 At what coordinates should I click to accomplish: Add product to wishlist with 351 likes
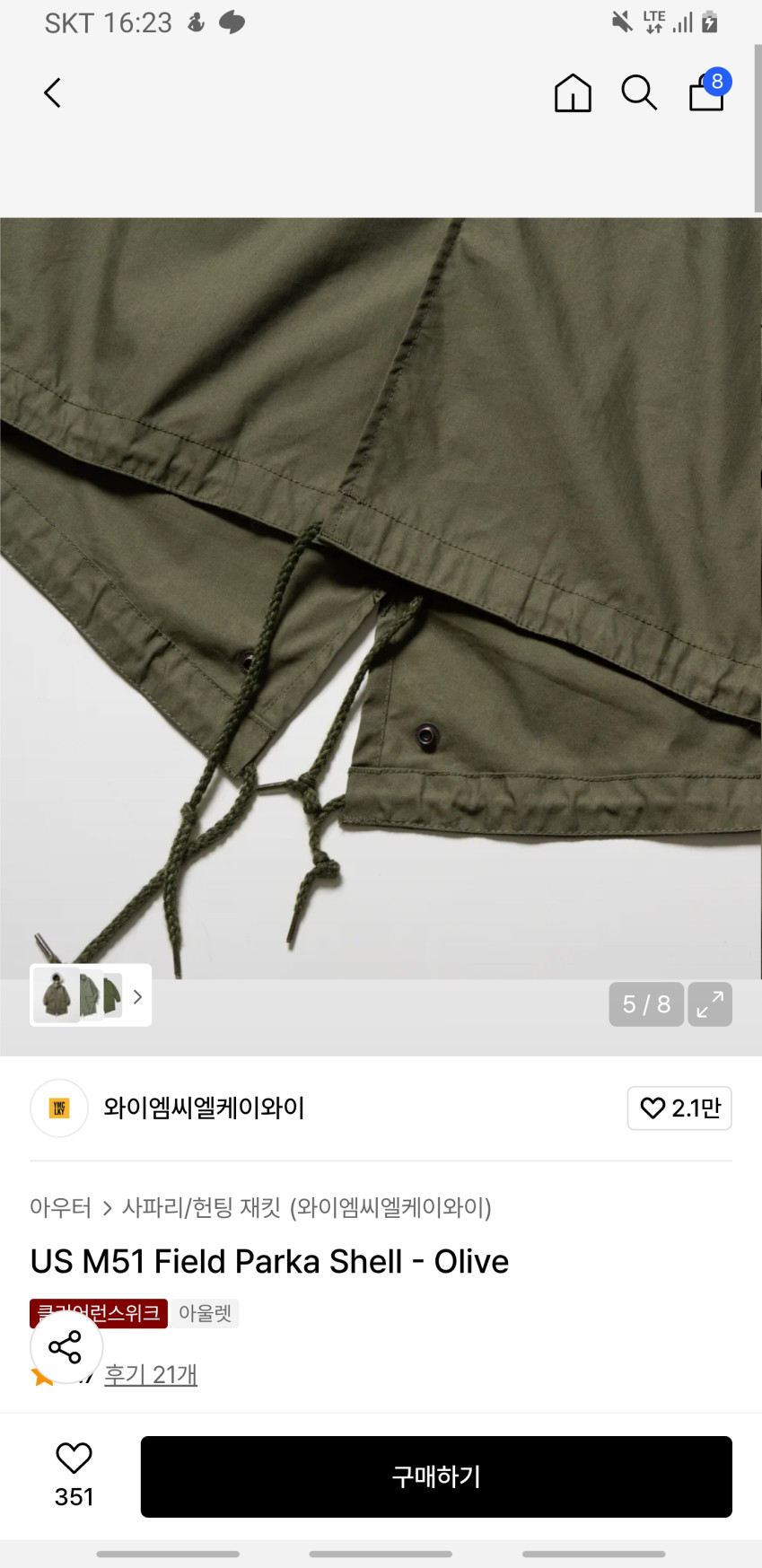(74, 1475)
